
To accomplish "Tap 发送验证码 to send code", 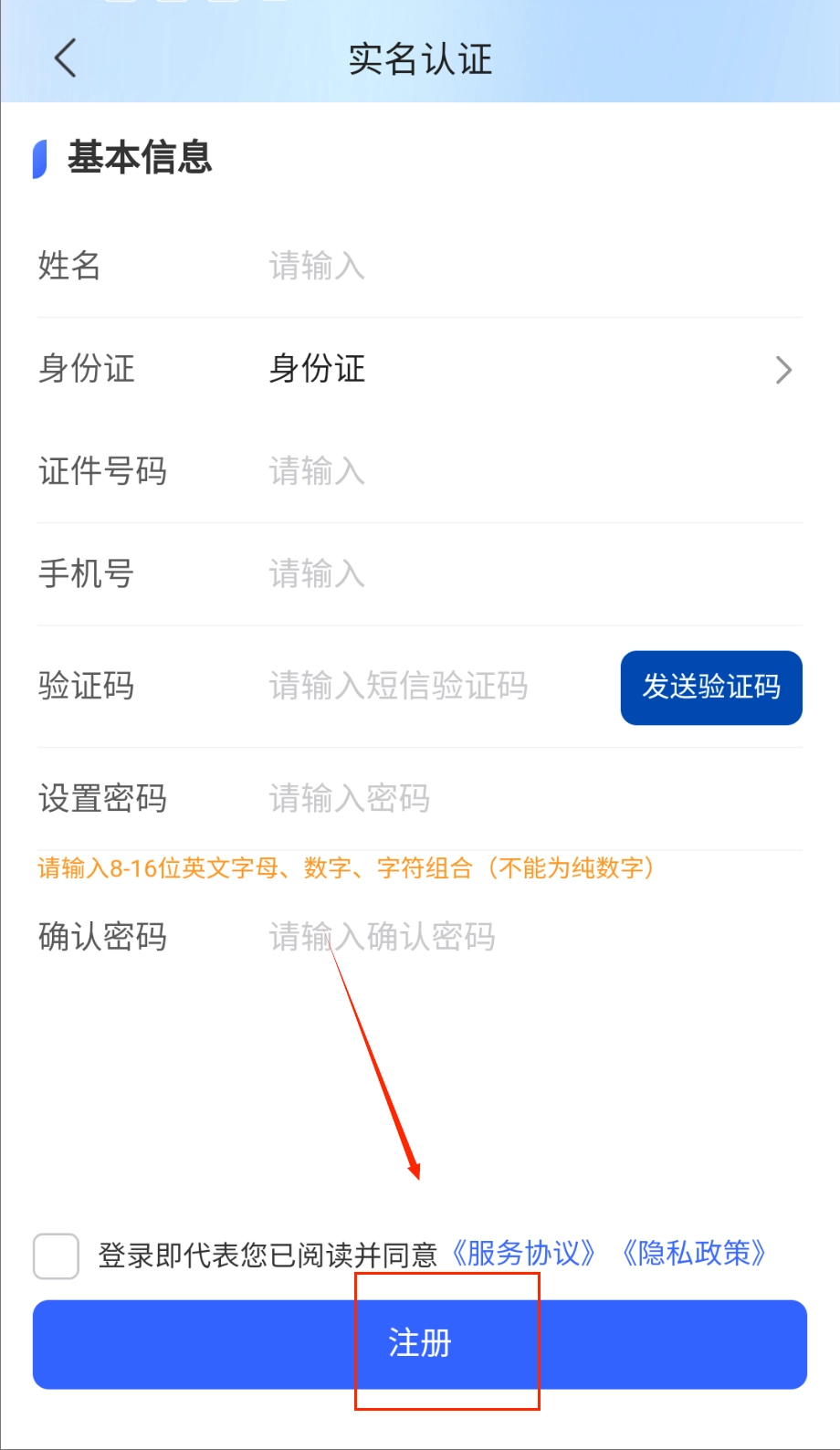I will coord(711,688).
